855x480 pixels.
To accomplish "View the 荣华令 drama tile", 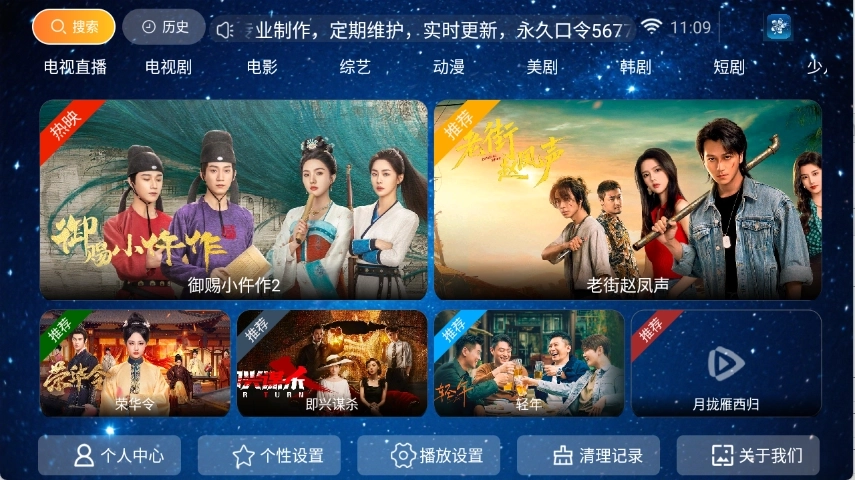I will pyautogui.click(x=135, y=363).
